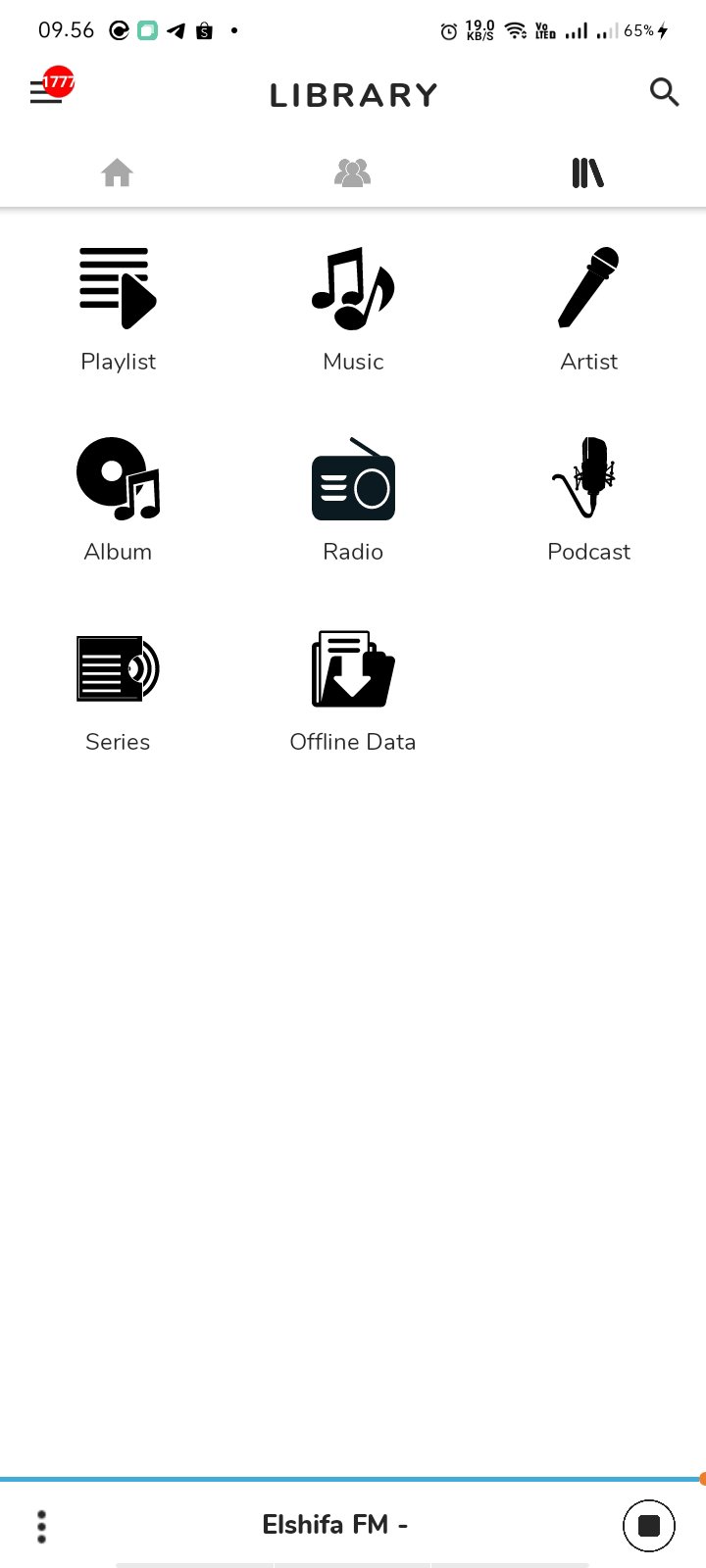
Task: Open Offline Data downloads
Action: pyautogui.click(x=353, y=688)
